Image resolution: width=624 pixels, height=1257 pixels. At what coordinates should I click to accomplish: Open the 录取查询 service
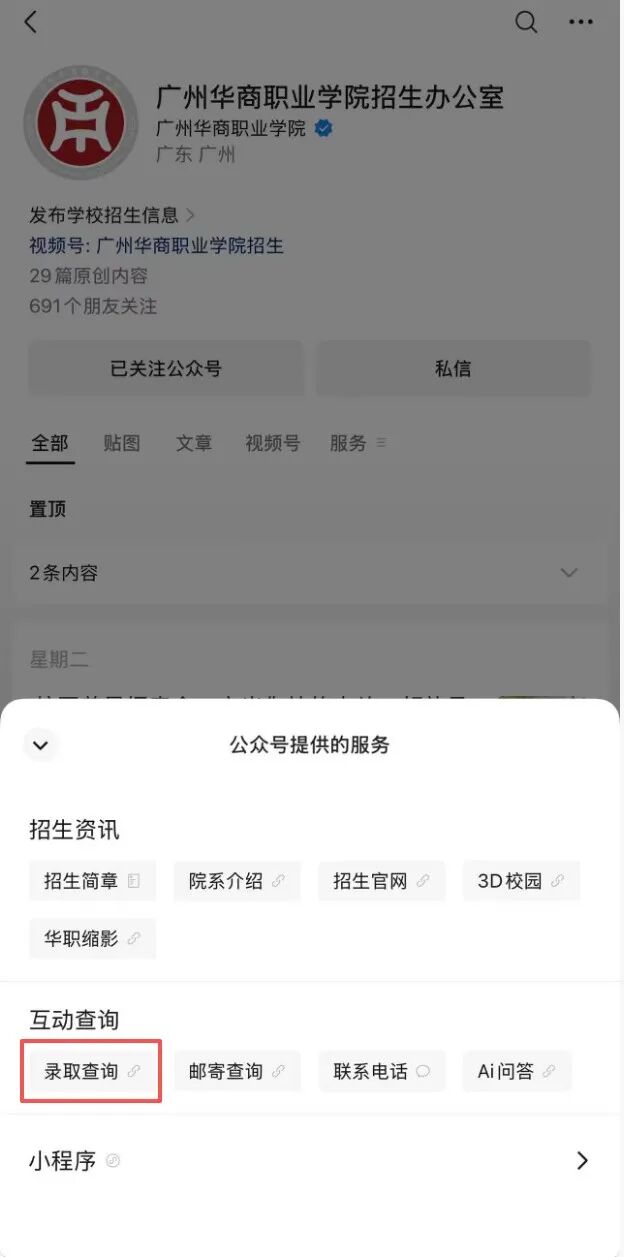tap(92, 1071)
